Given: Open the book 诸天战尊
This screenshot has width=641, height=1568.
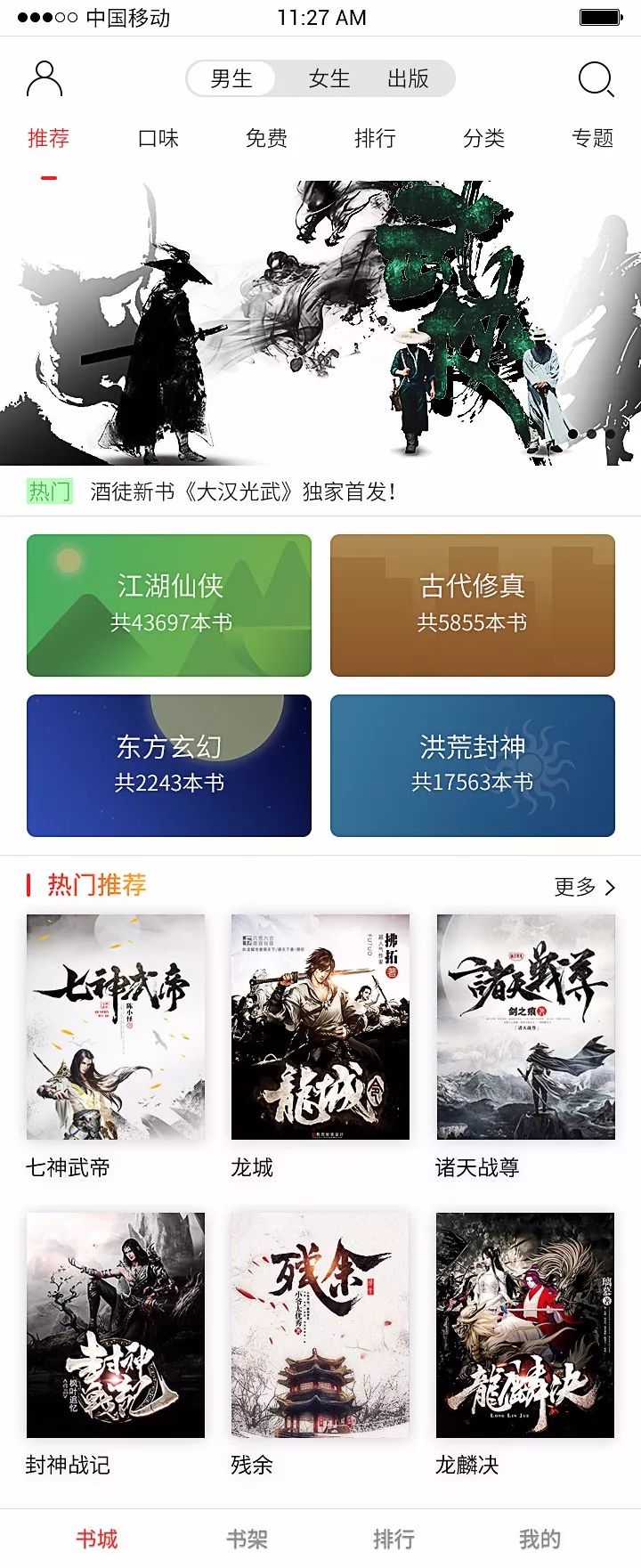Looking at the screenshot, I should pos(525,1027).
